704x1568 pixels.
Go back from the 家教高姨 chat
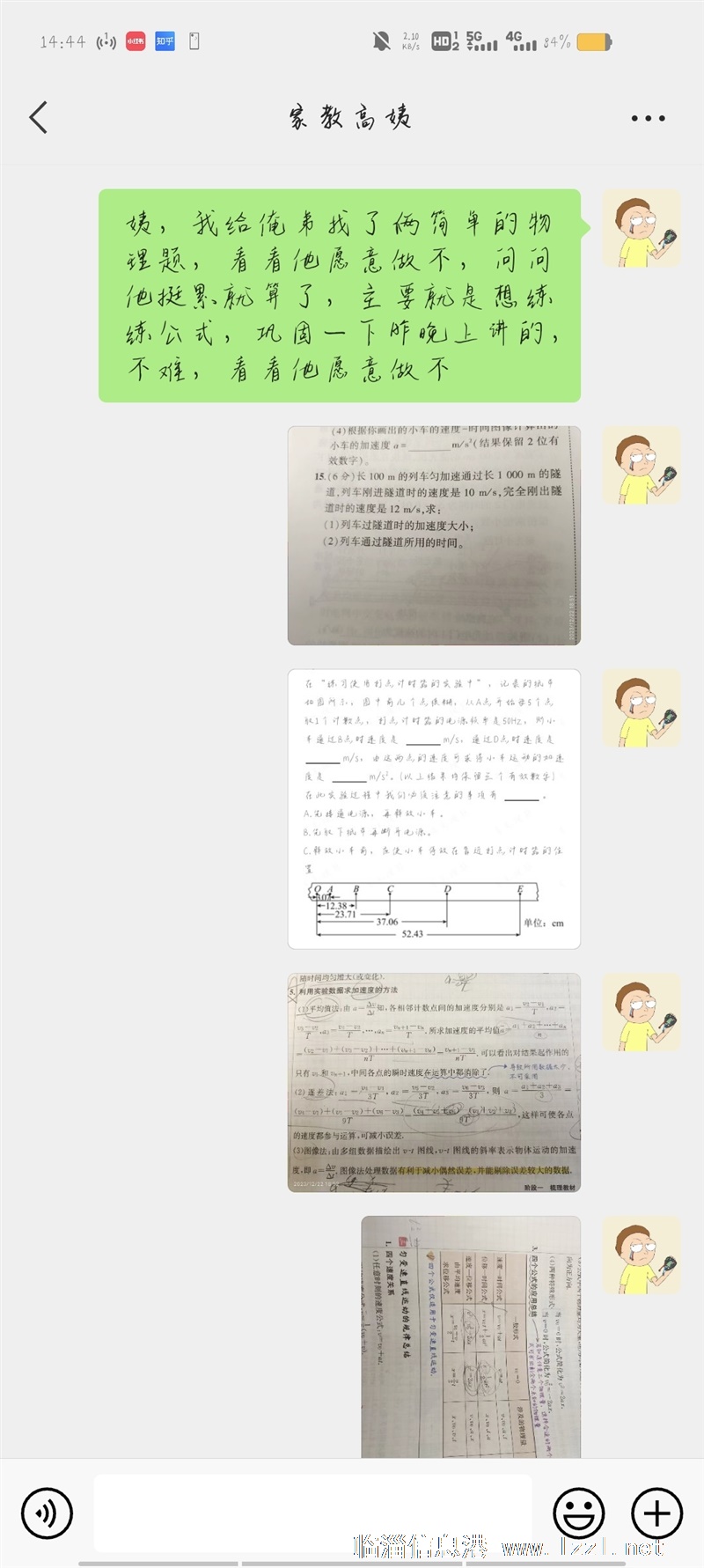click(x=38, y=117)
